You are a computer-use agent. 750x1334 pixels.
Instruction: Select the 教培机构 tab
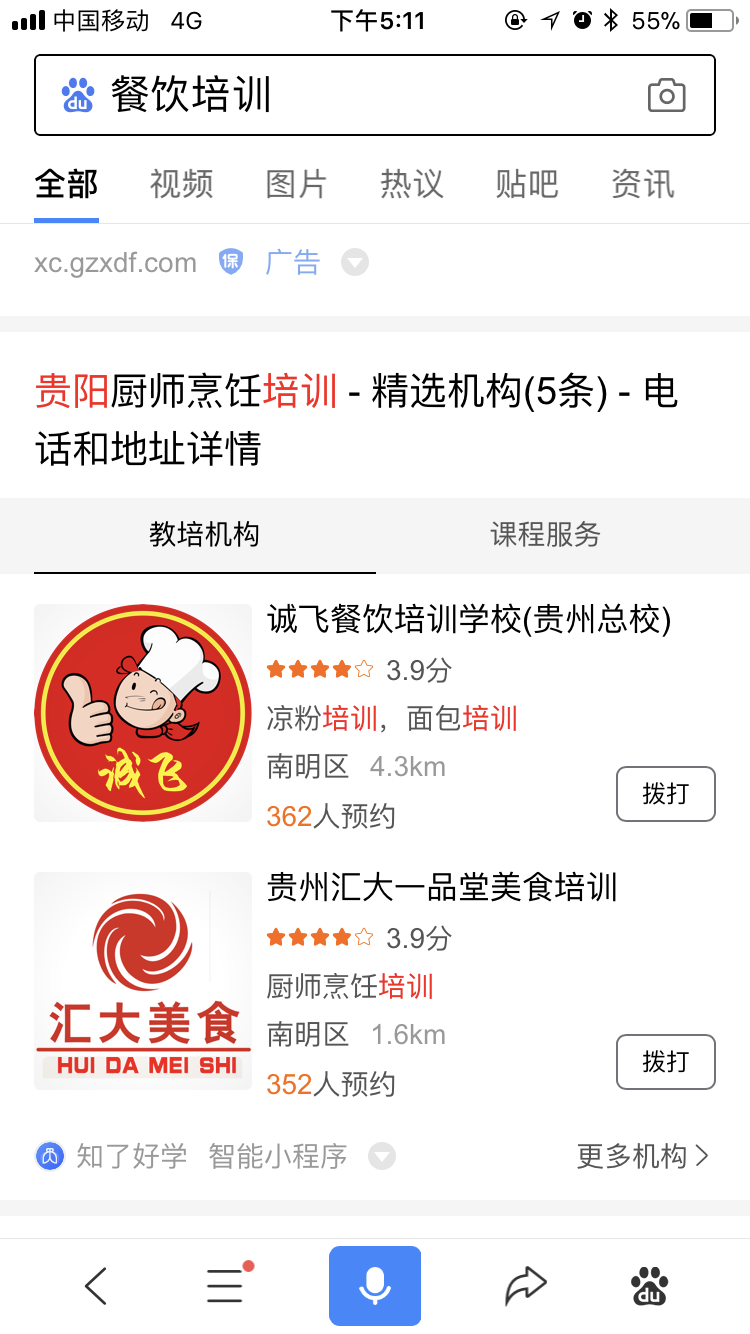click(x=205, y=534)
